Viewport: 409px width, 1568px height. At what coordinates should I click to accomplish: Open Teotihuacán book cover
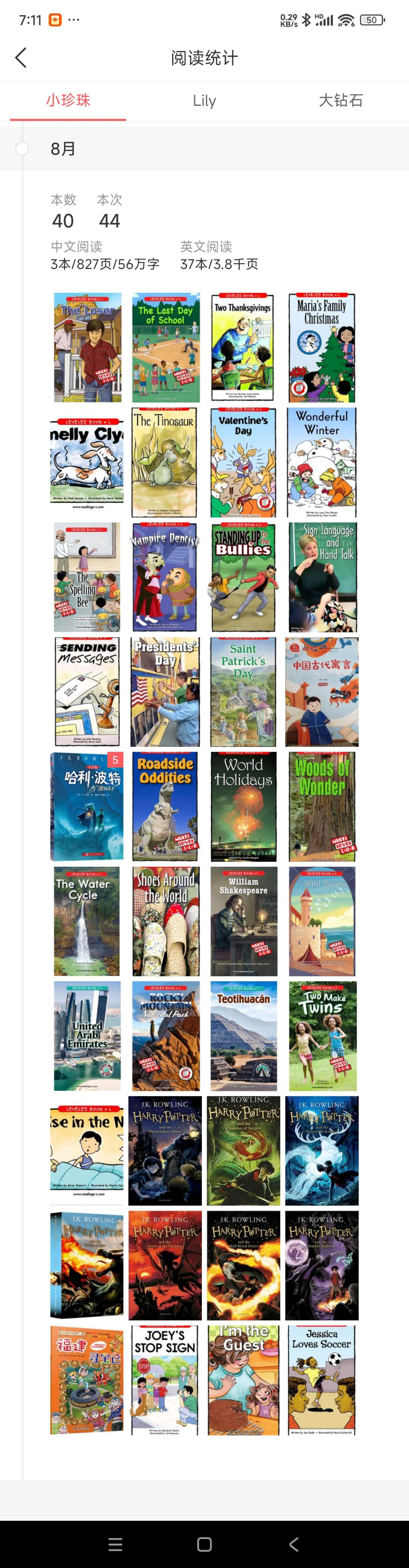pos(243,1036)
